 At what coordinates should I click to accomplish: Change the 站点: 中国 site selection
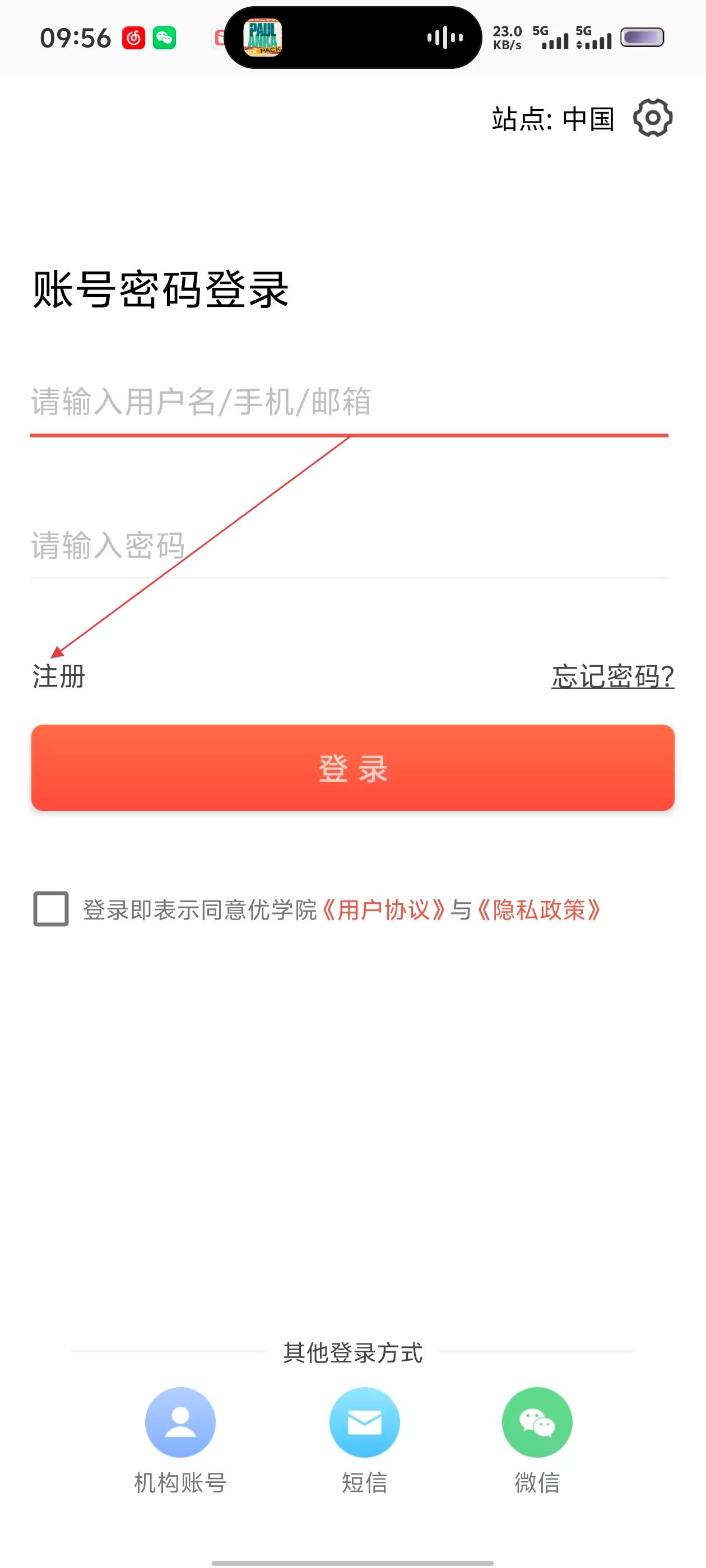[x=552, y=119]
